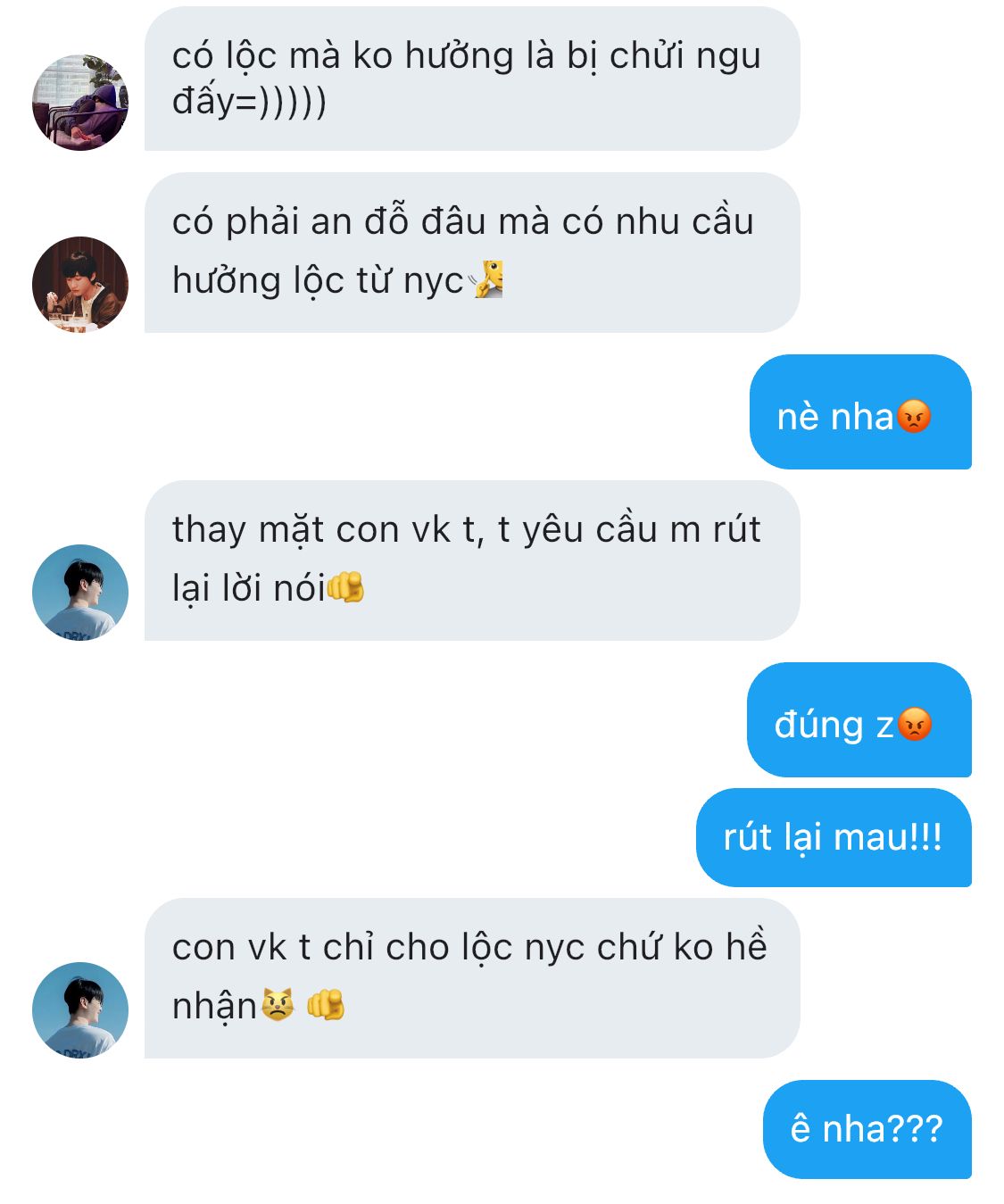Open profile picture beside "có lộc mà ko hưởng" message
This screenshot has height=1204, width=1004.
coord(80,103)
